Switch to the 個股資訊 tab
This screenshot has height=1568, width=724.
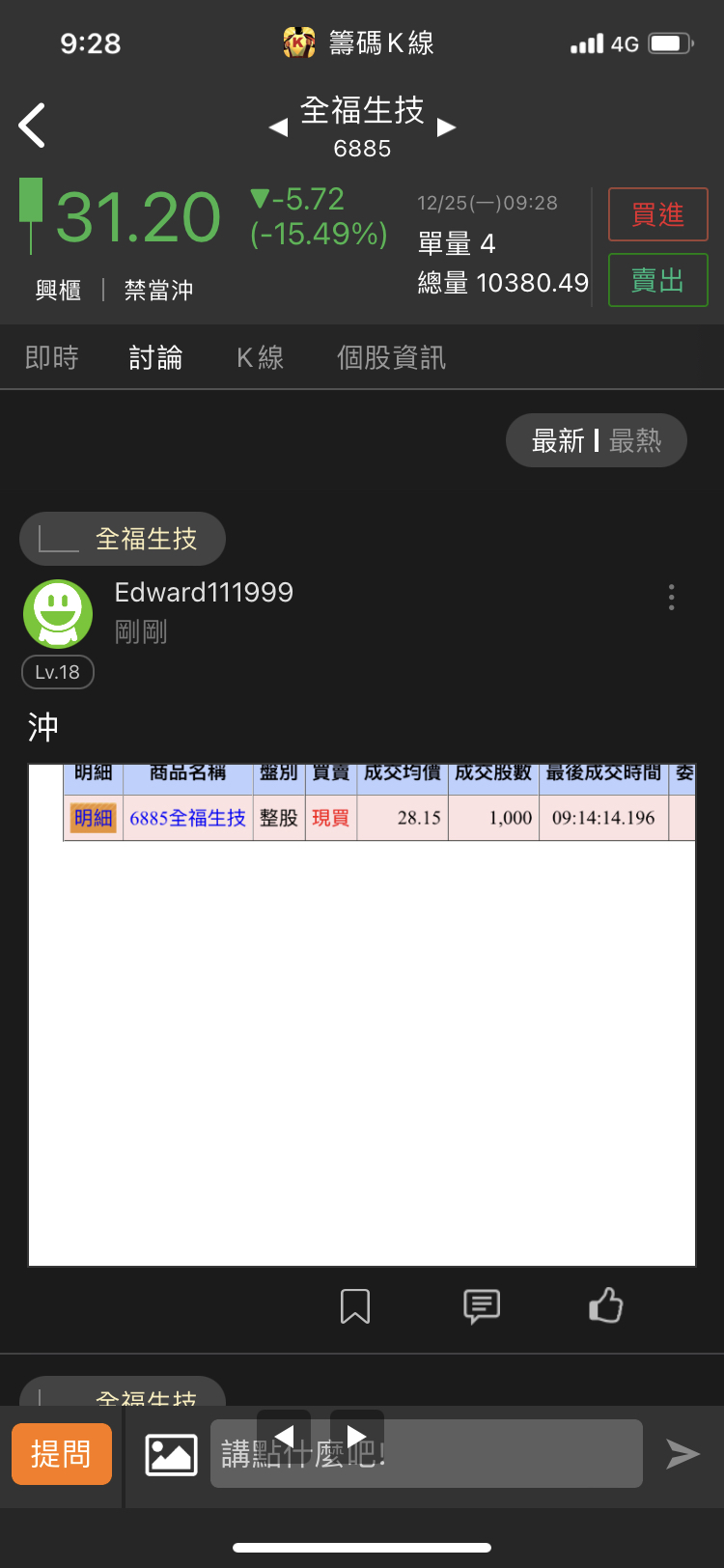[x=391, y=358]
